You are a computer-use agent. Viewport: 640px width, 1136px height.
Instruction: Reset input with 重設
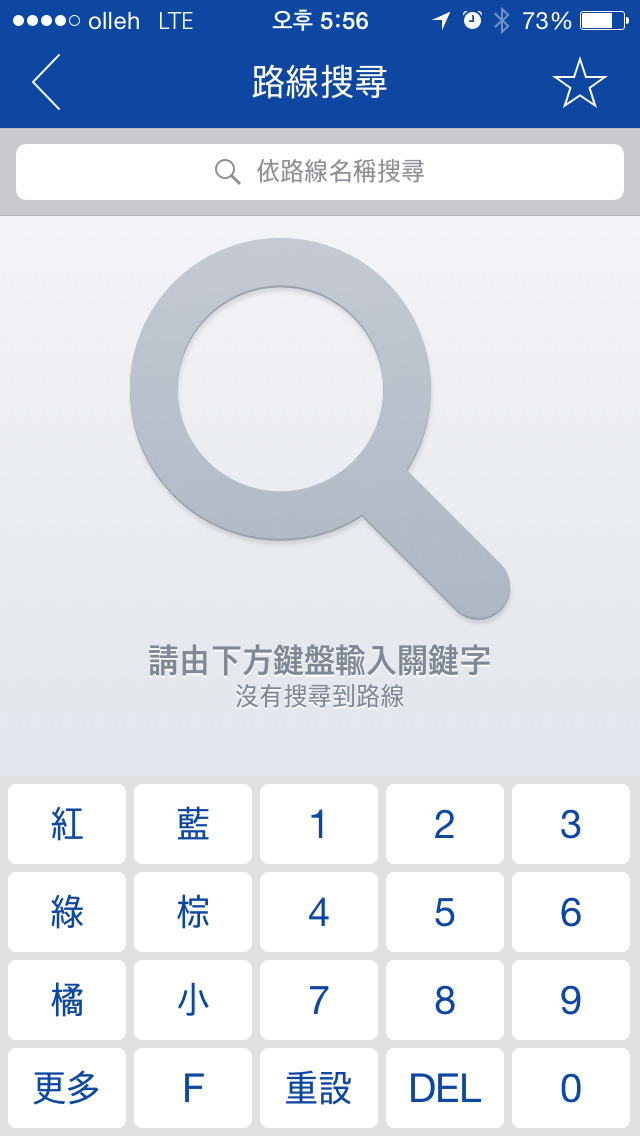[319, 1088]
